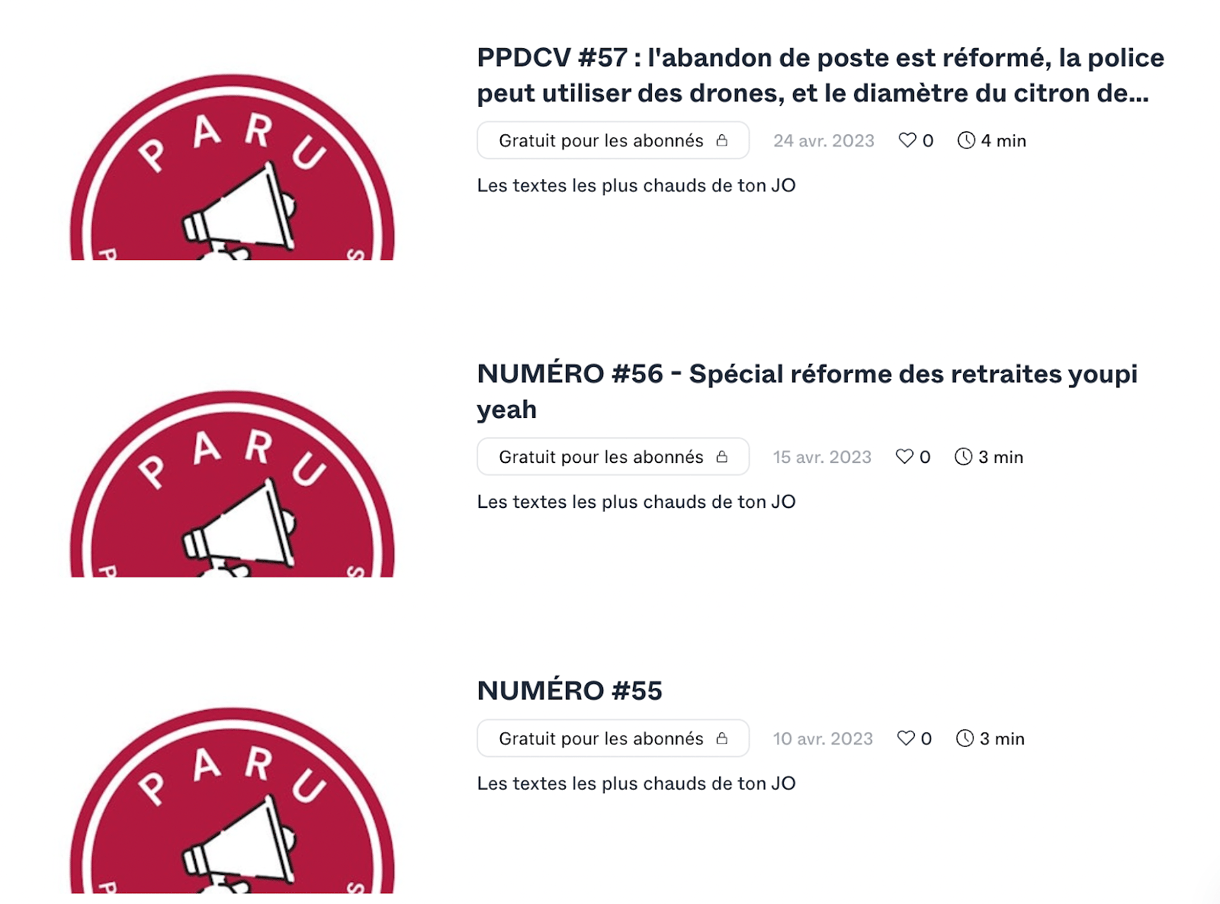1220x904 pixels.
Task: Open the NUMÉRO #55 article title
Action: 569,691
